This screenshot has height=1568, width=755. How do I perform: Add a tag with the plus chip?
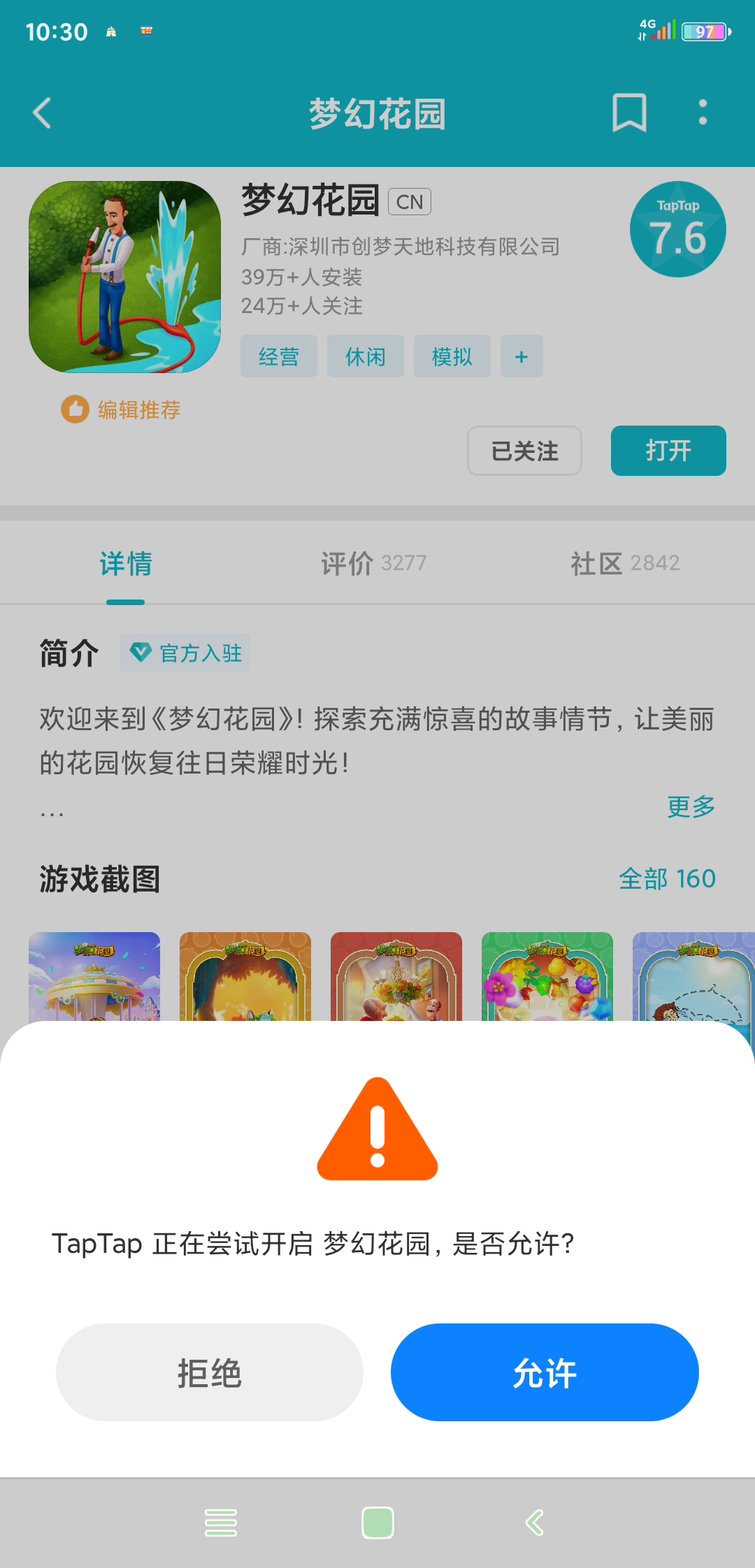(522, 356)
